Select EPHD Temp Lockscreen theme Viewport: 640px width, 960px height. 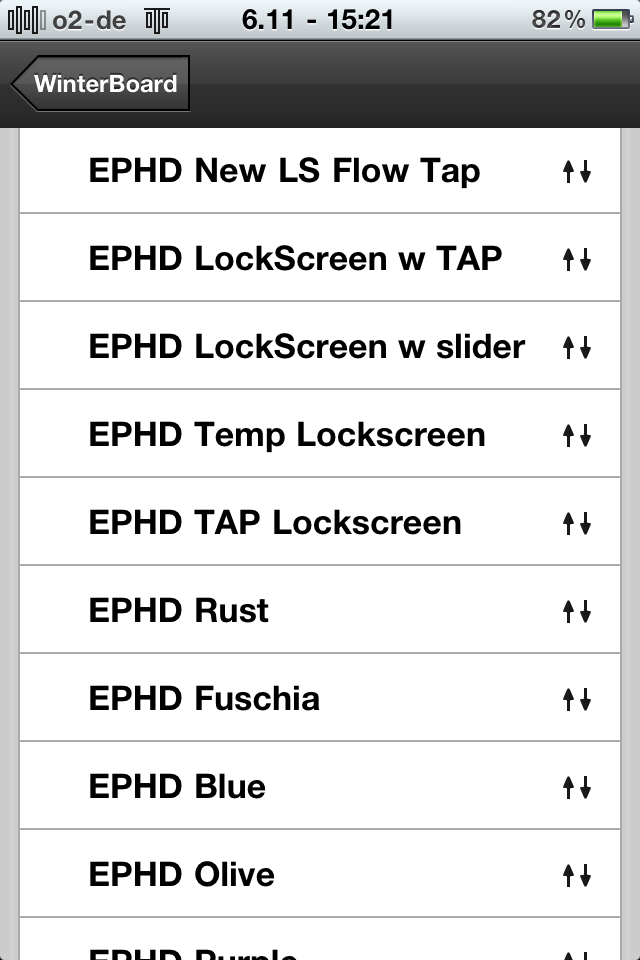click(287, 435)
